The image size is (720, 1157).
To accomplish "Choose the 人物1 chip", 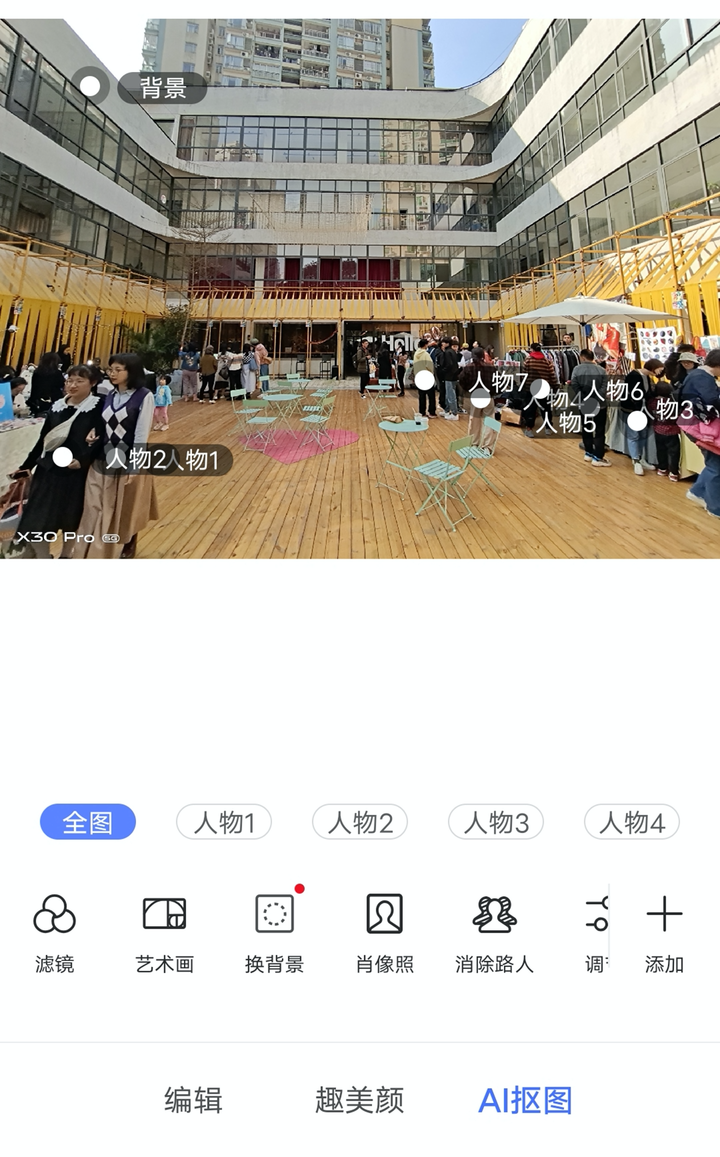I will pos(224,822).
